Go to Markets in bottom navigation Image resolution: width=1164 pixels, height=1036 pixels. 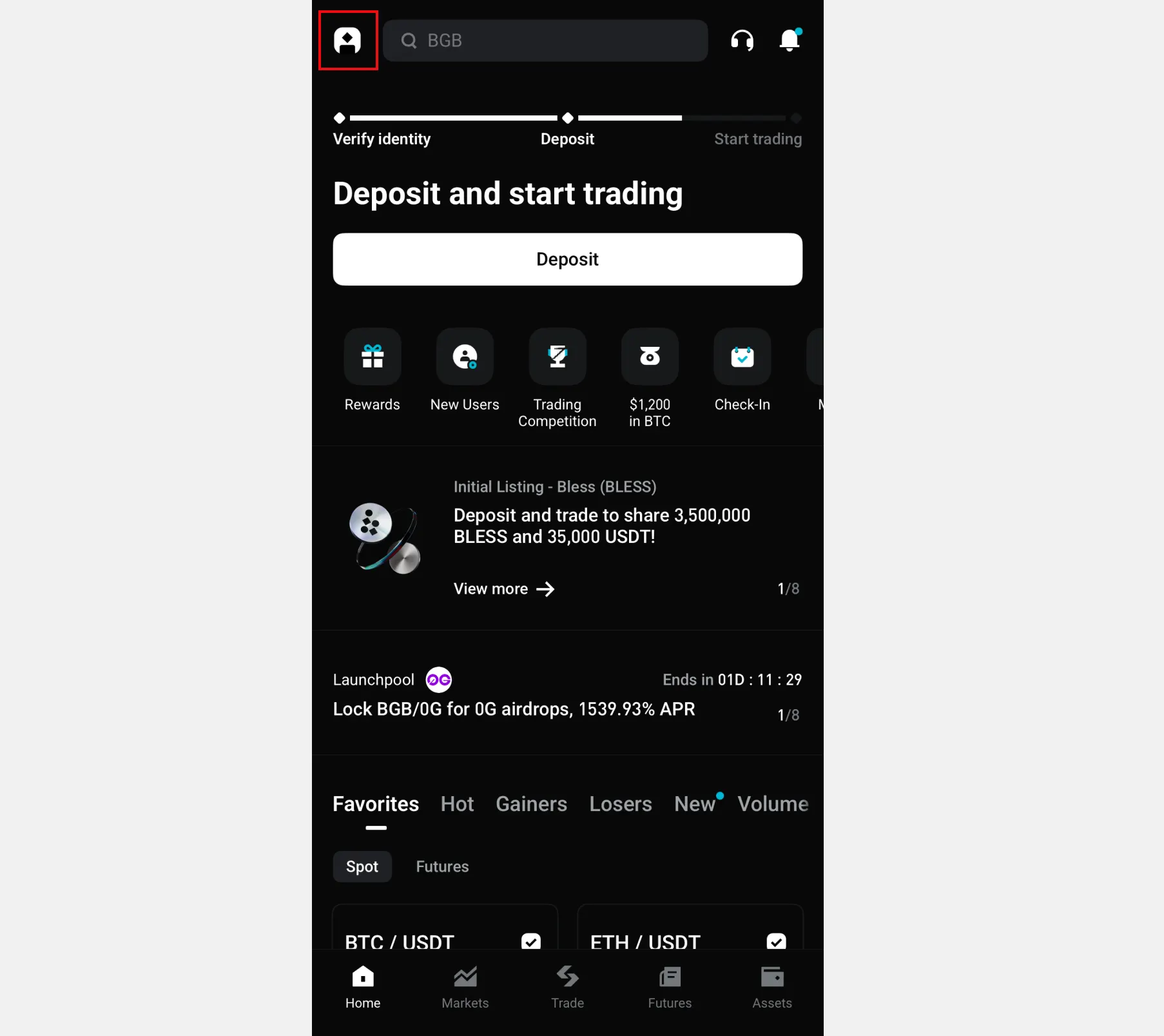[x=465, y=987]
